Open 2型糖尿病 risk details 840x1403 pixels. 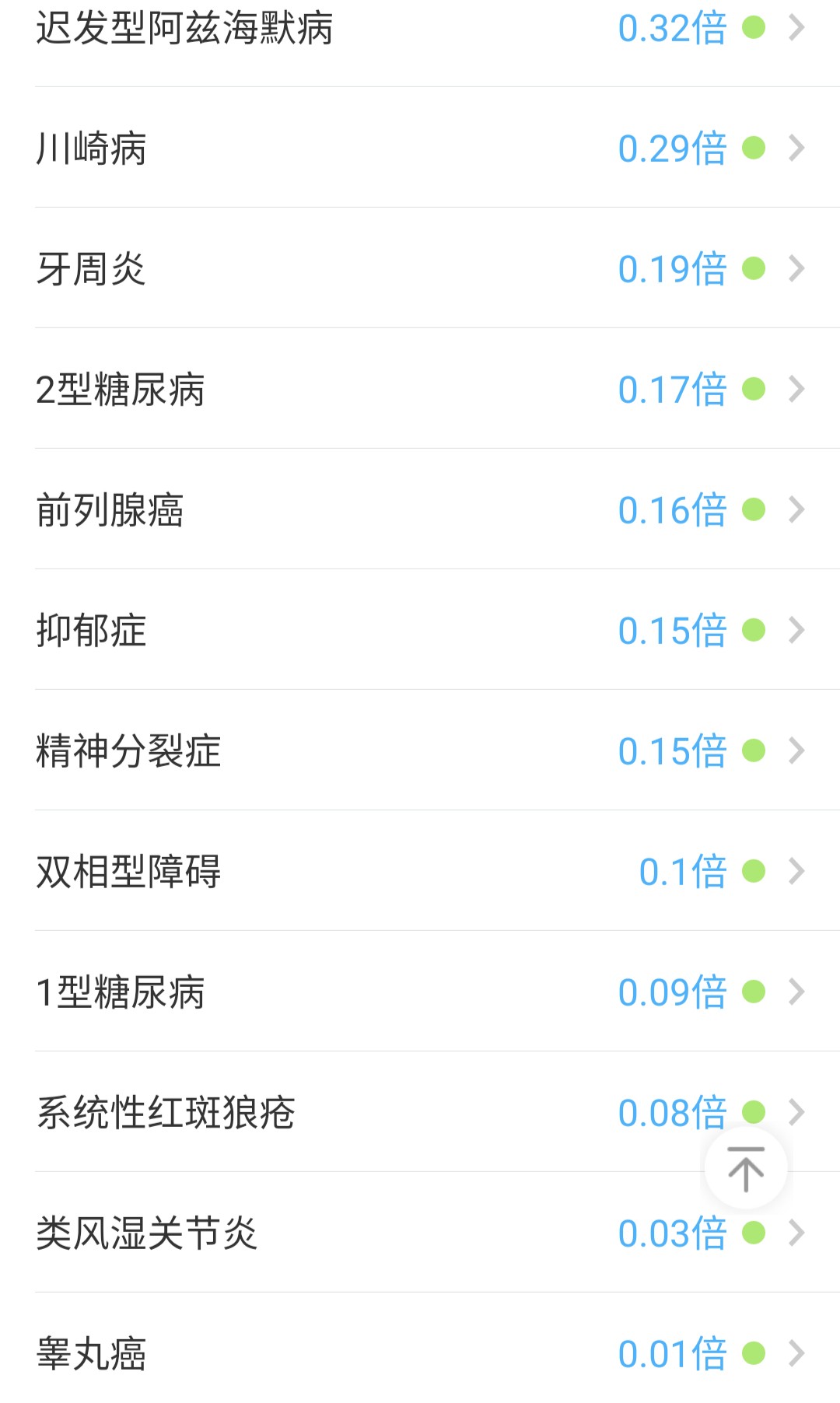click(420, 389)
